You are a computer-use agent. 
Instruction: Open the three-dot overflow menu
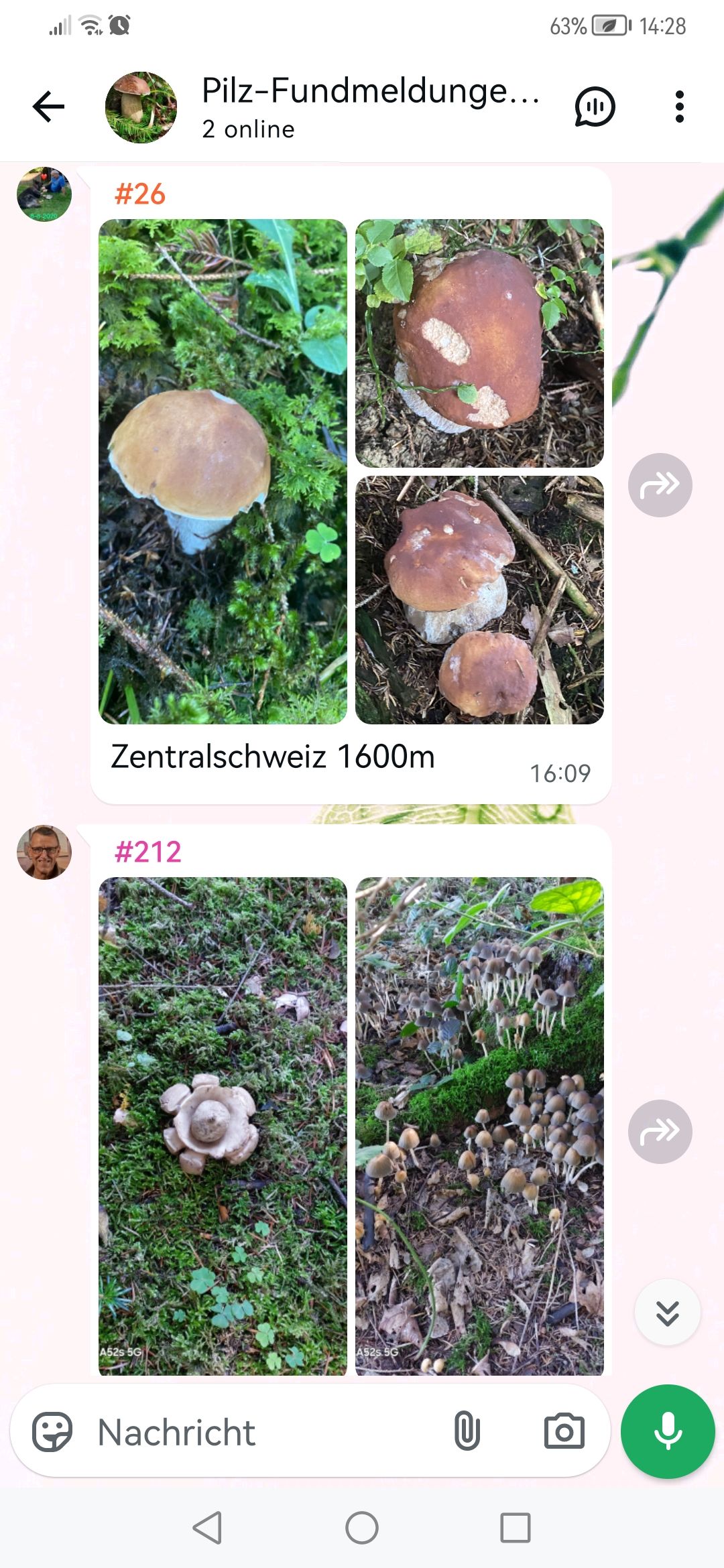coord(679,107)
